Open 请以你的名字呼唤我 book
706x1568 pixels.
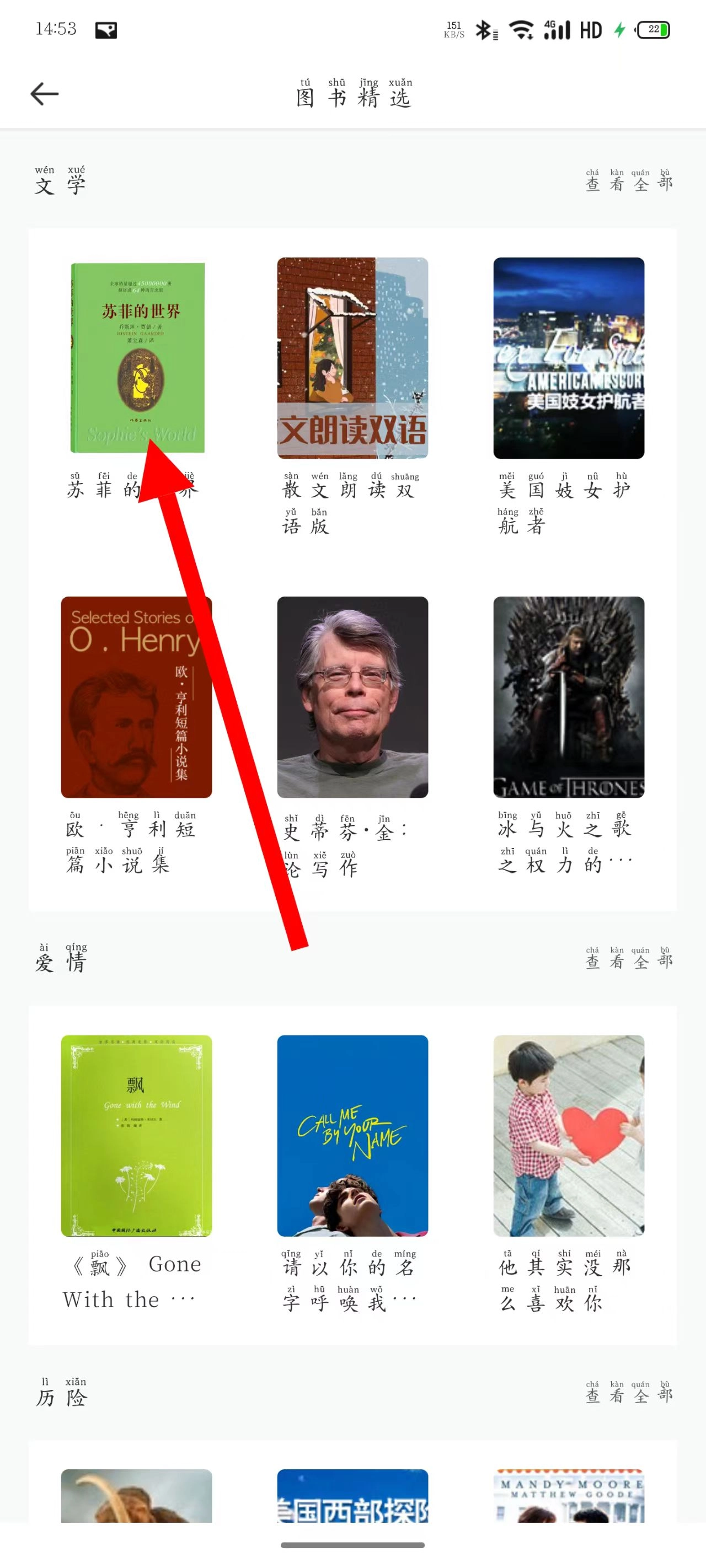pyautogui.click(x=352, y=1135)
